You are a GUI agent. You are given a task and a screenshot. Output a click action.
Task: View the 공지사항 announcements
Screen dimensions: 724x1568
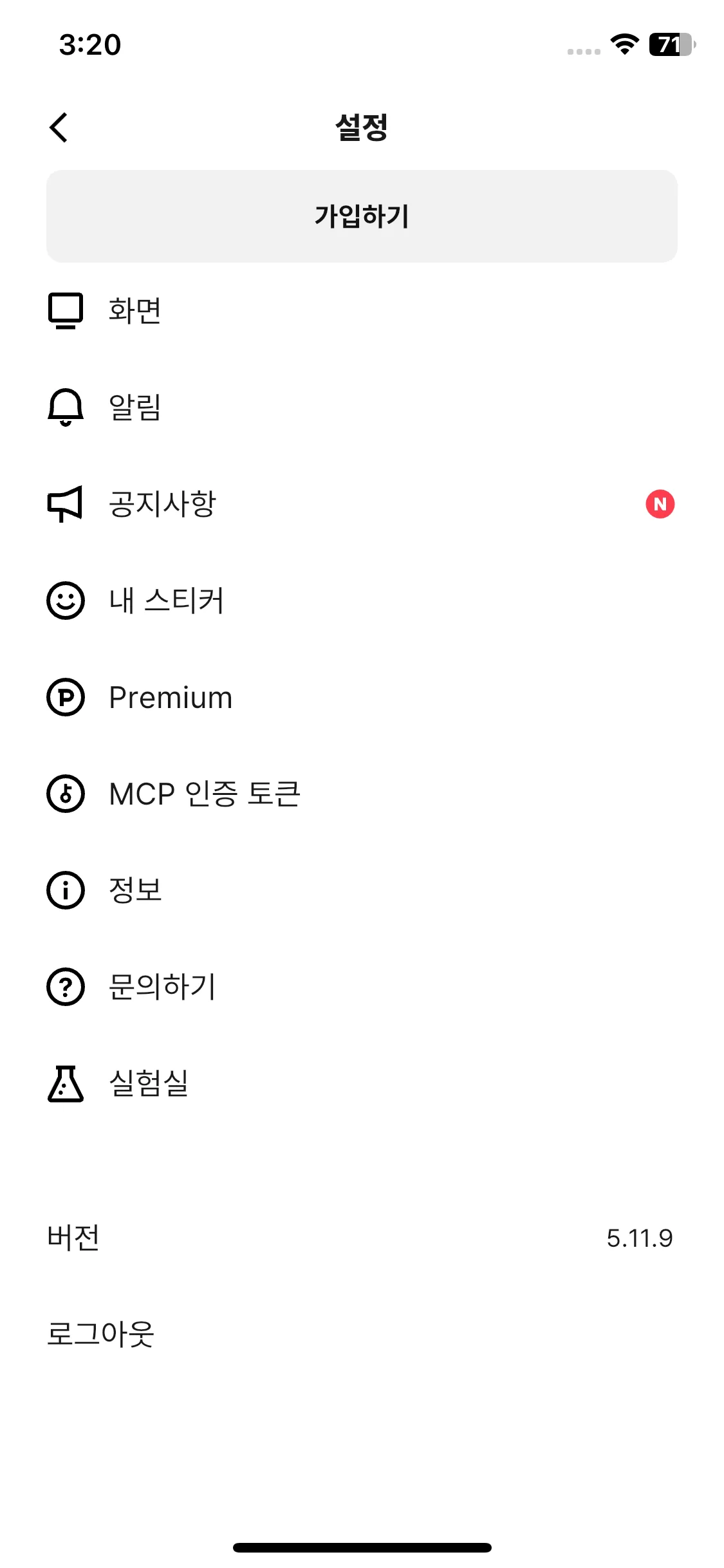tap(162, 504)
